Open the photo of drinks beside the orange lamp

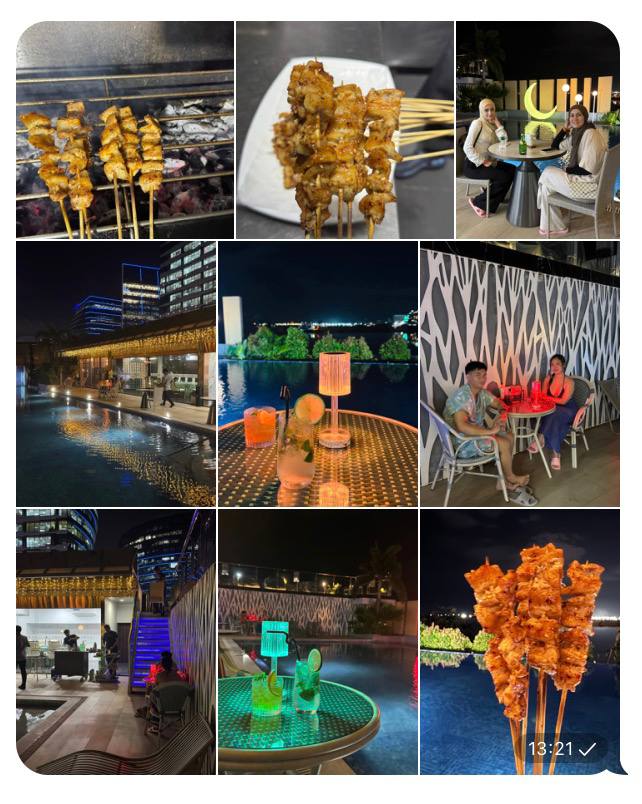pos(318,374)
